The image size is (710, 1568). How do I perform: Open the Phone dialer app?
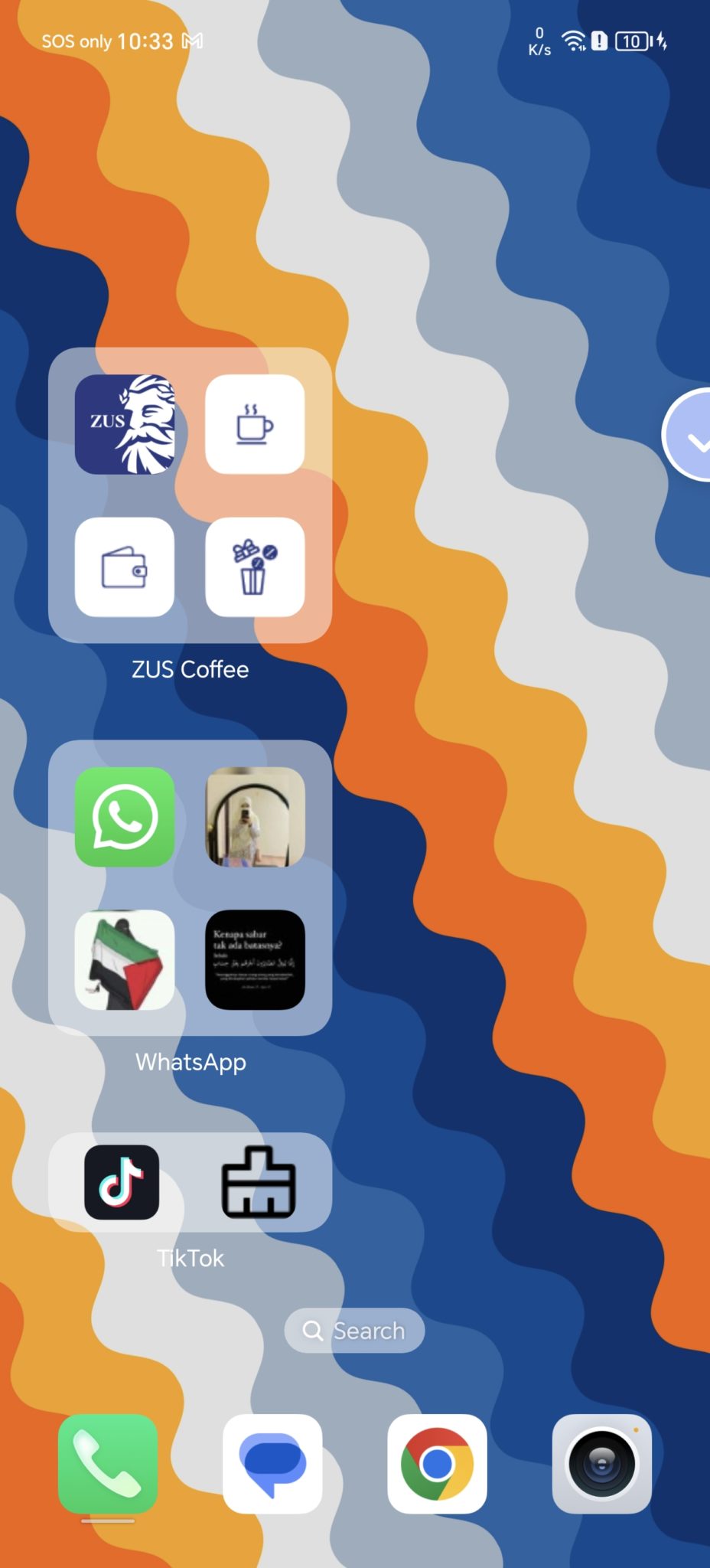[x=108, y=1464]
